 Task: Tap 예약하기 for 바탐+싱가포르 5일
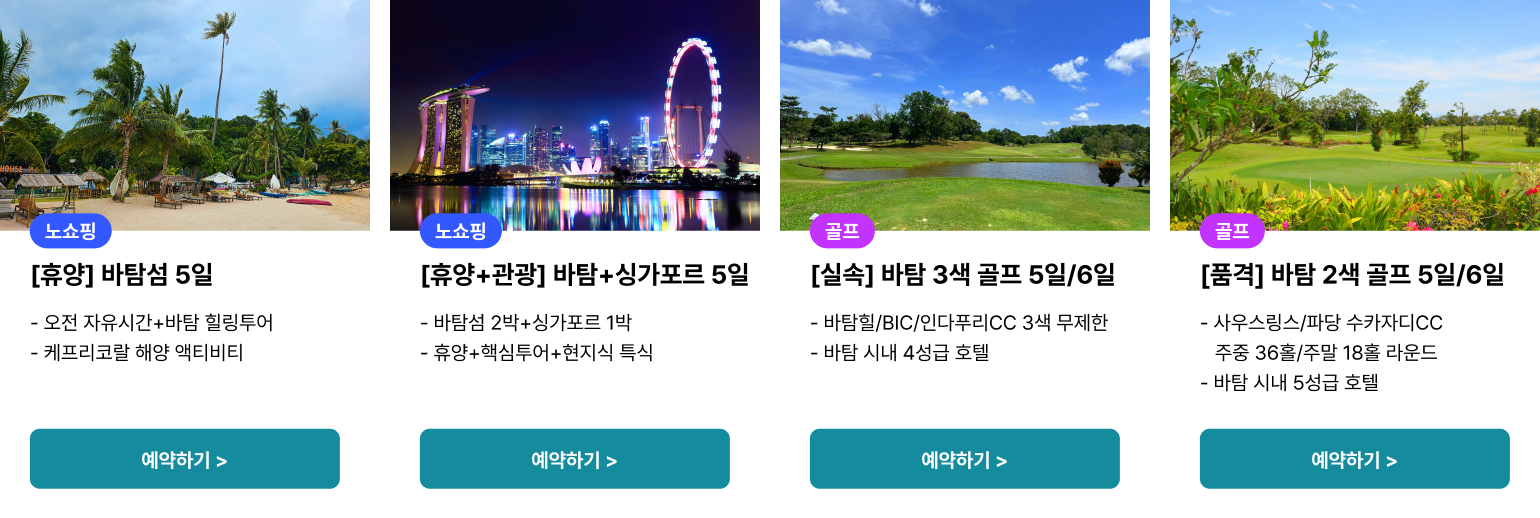point(575,459)
